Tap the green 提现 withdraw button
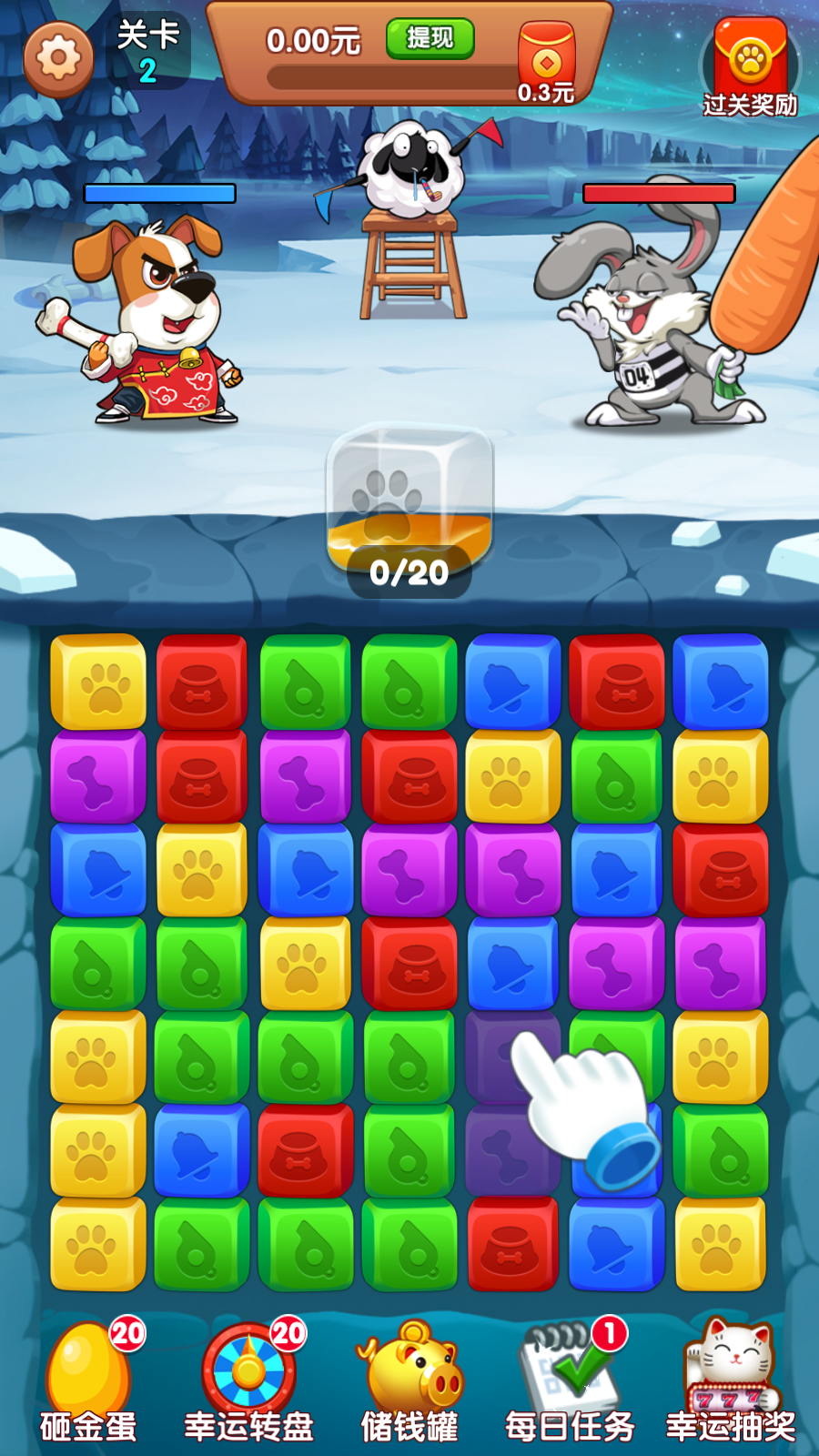This screenshot has width=819, height=1456. point(430,38)
